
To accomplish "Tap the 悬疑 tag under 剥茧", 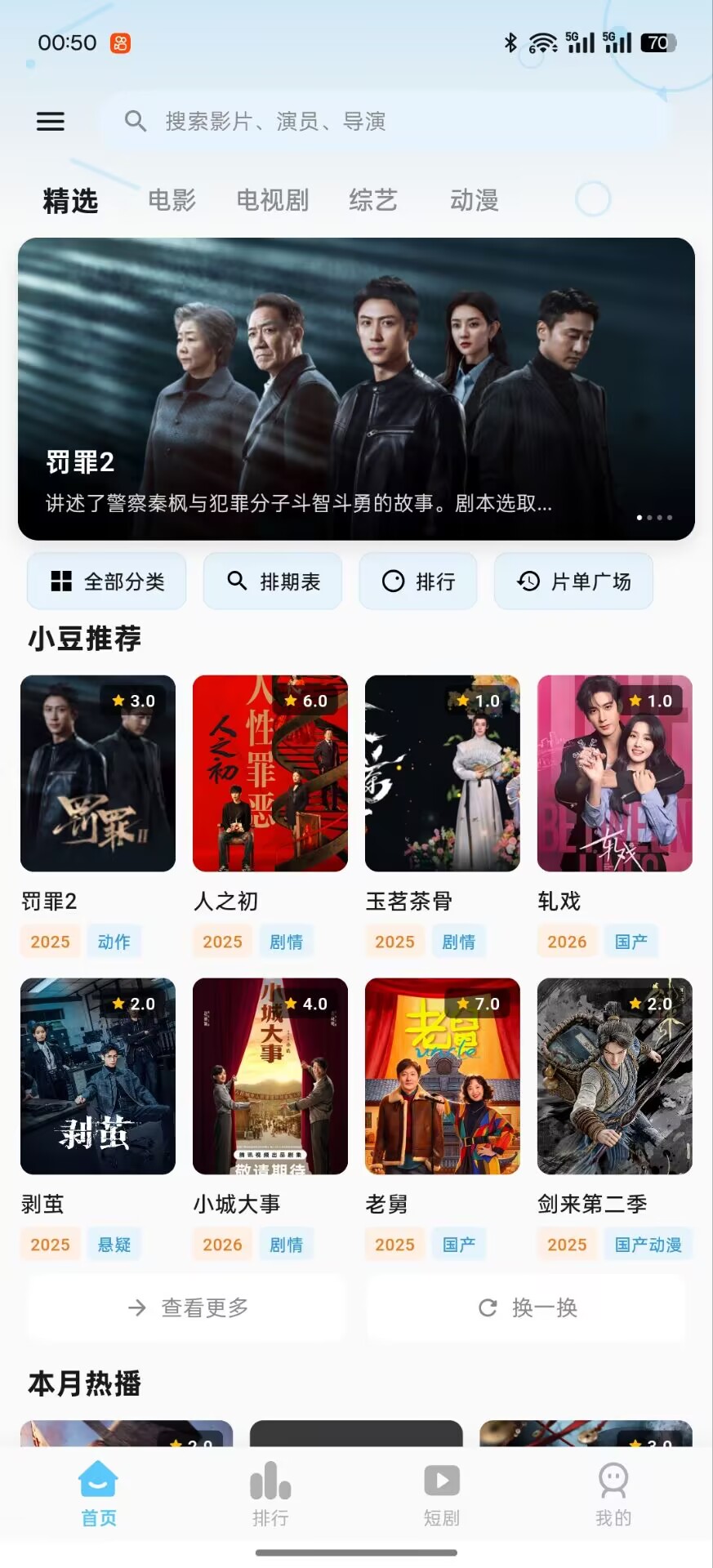I will tap(114, 1244).
